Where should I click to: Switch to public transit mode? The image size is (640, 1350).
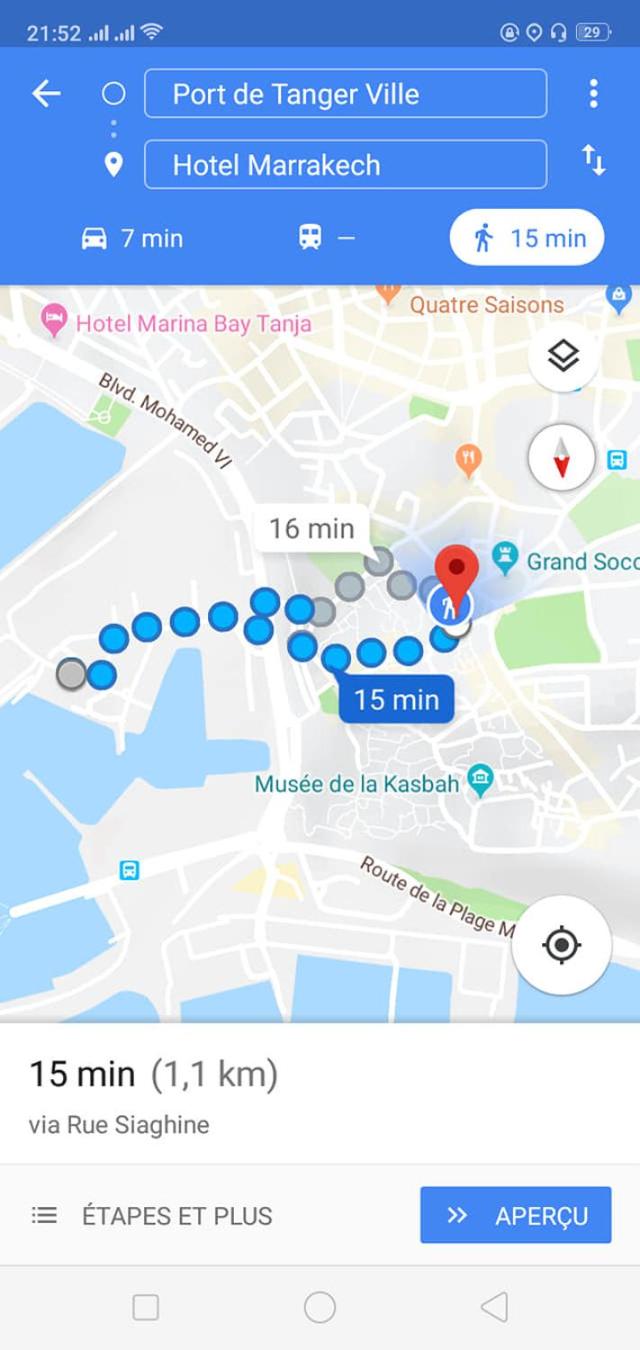coord(327,238)
